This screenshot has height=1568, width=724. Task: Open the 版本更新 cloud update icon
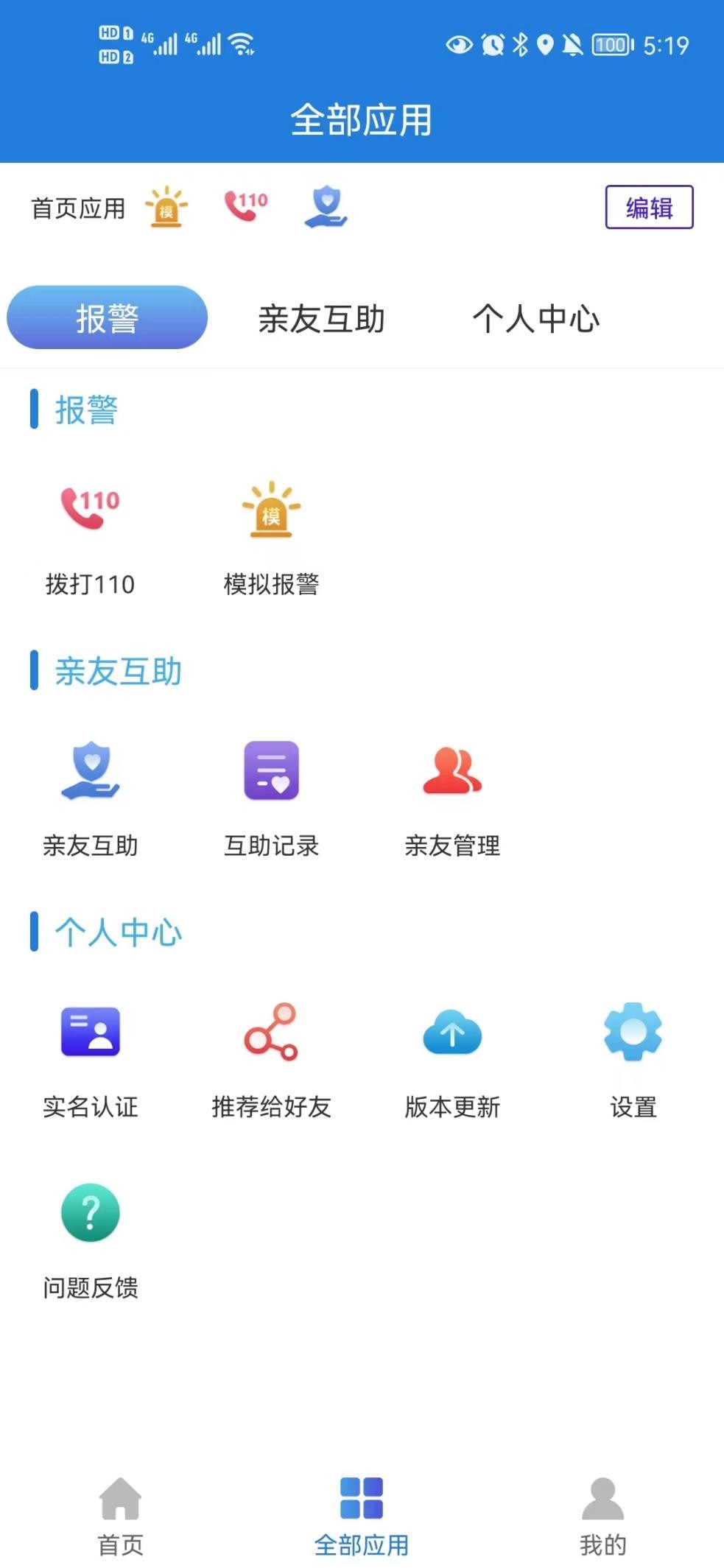pyautogui.click(x=452, y=1033)
